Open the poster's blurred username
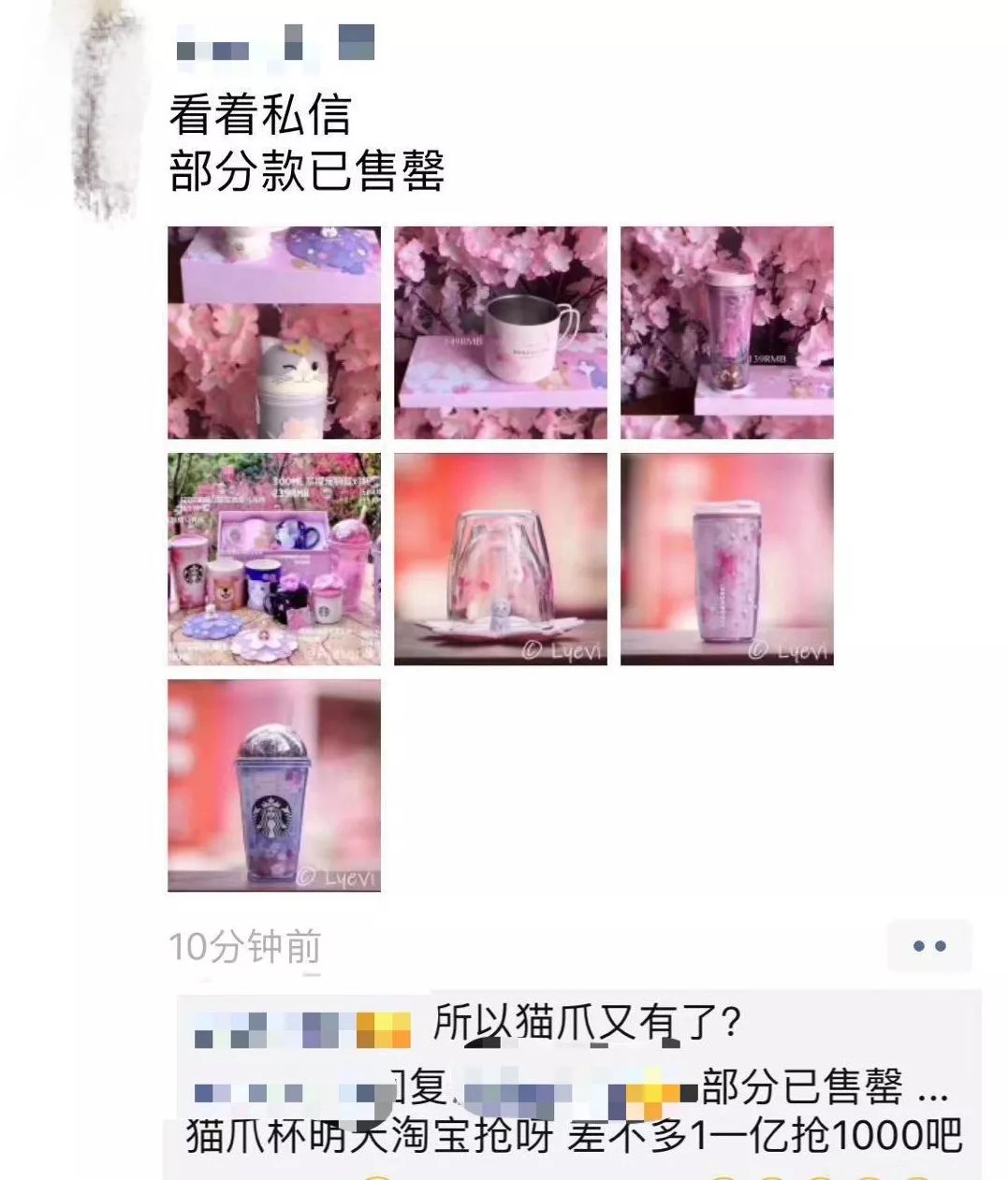Screen dimensions: 1008x1180 tap(274, 44)
